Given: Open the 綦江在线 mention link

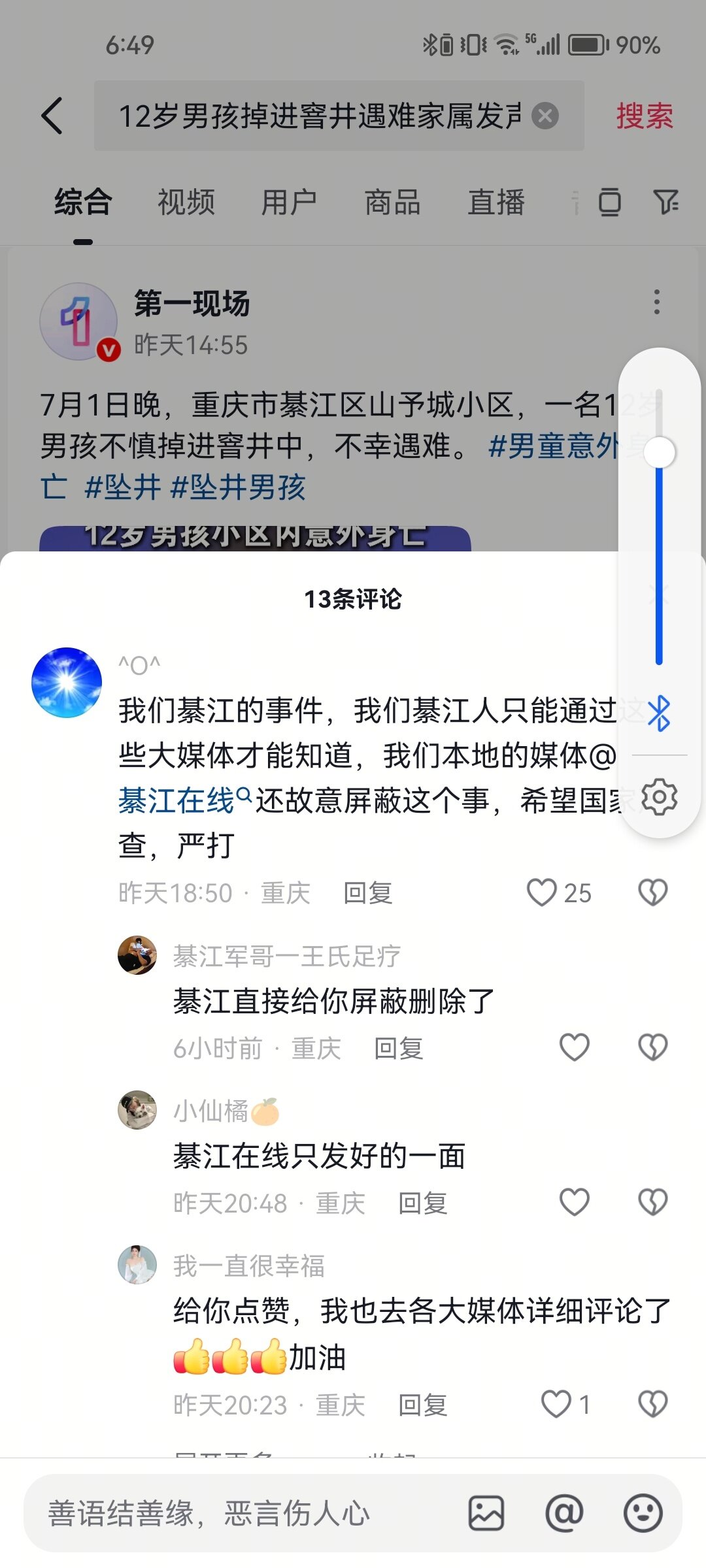Looking at the screenshot, I should pos(176,800).
